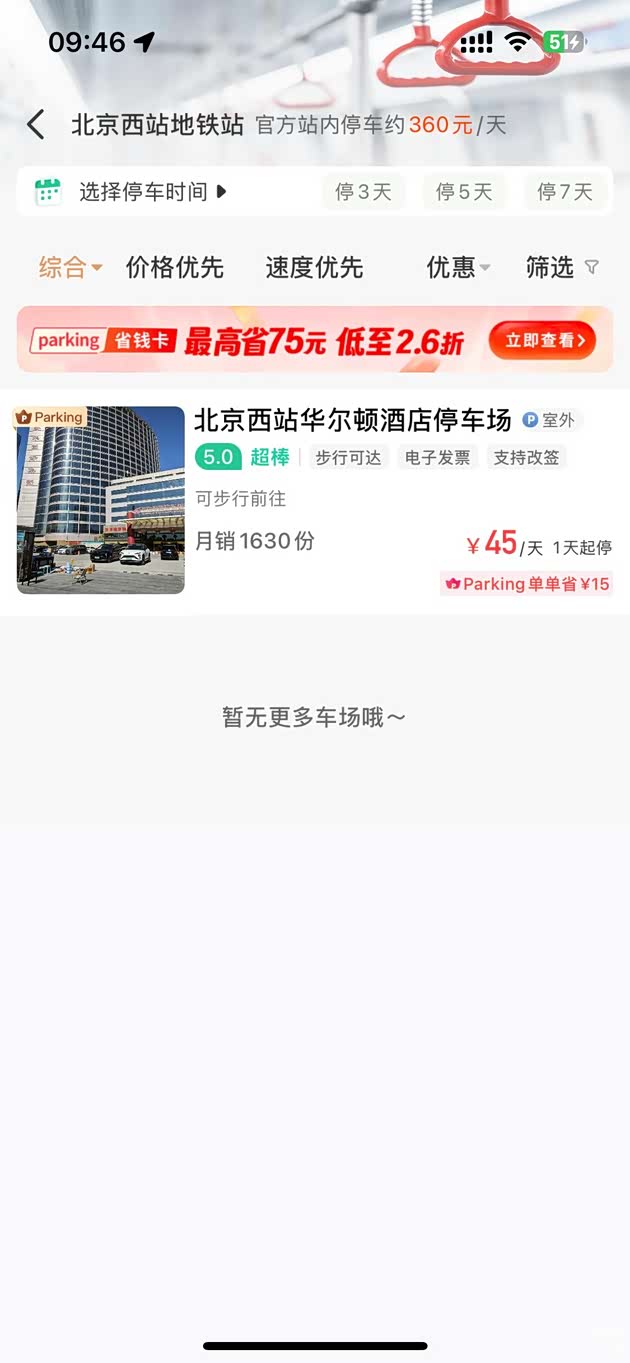Expand the 综合 sort dropdown
This screenshot has width=630, height=1363.
pos(70,267)
